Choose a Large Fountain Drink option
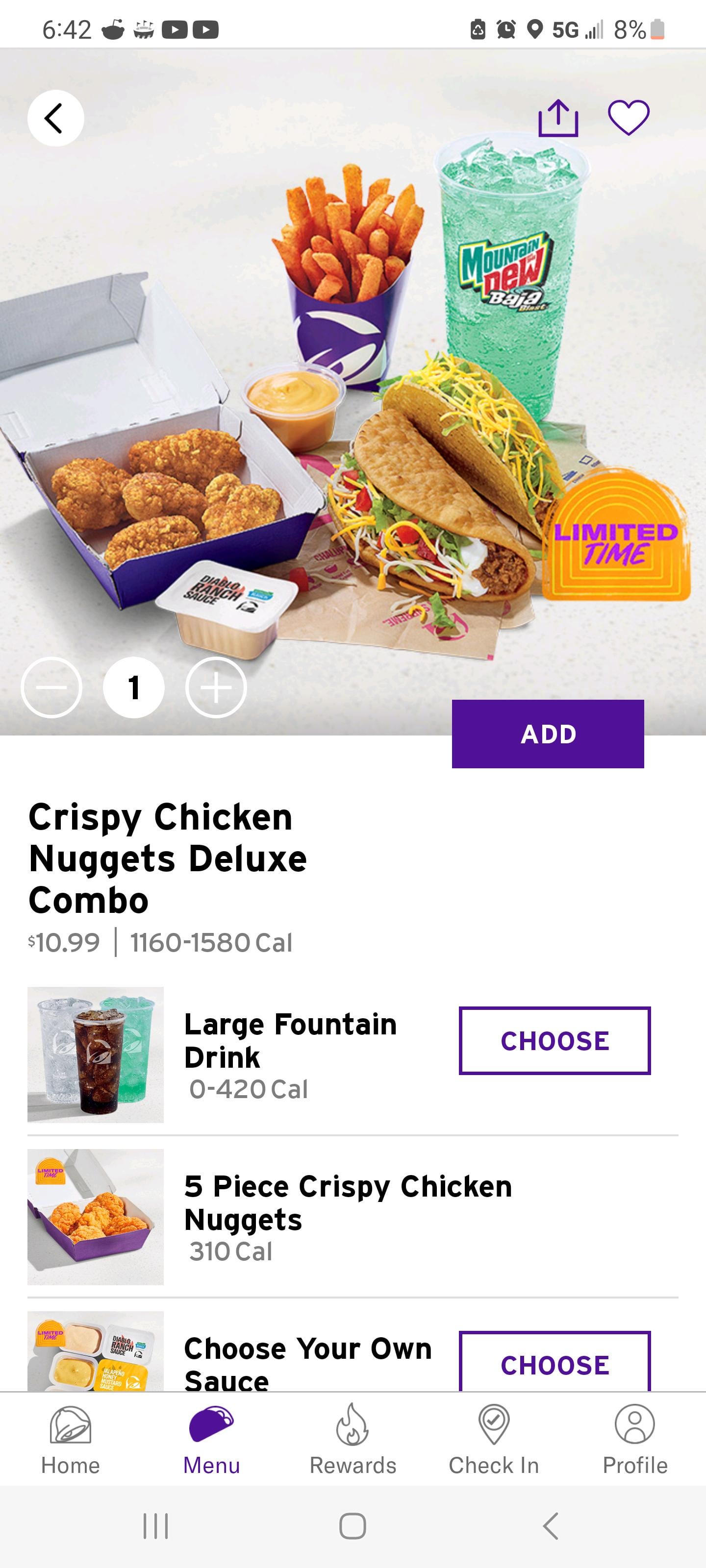Viewport: 706px width, 1568px height. (x=555, y=1041)
